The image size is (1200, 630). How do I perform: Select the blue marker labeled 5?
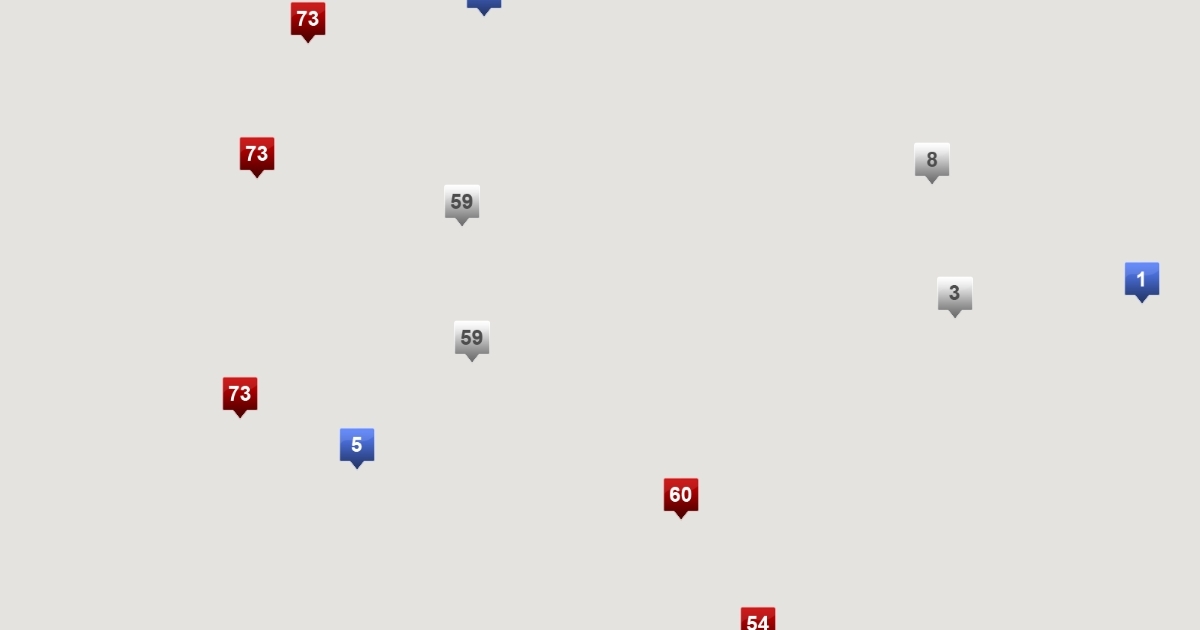pyautogui.click(x=356, y=446)
